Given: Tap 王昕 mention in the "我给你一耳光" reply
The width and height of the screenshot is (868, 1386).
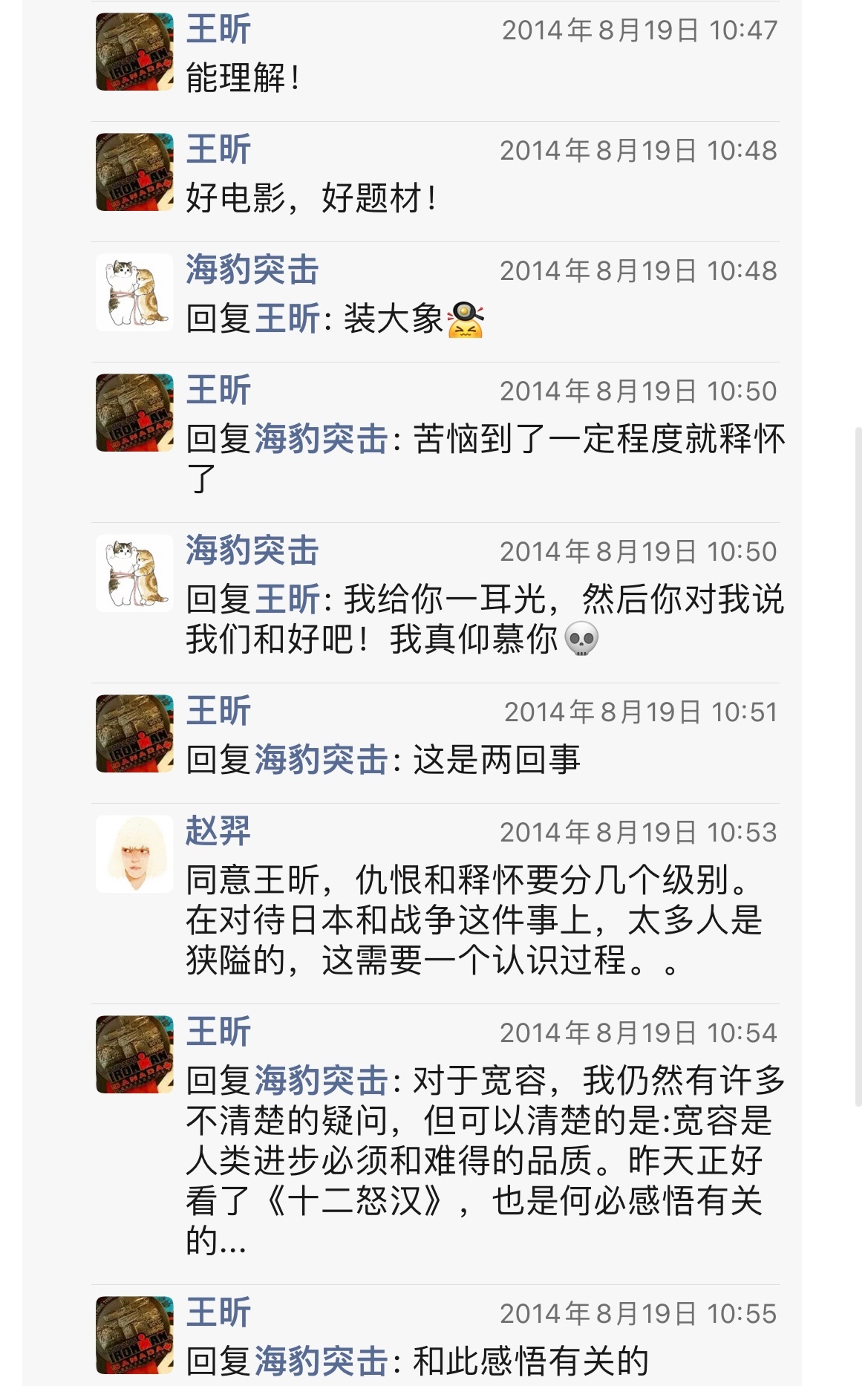Looking at the screenshot, I should [287, 599].
